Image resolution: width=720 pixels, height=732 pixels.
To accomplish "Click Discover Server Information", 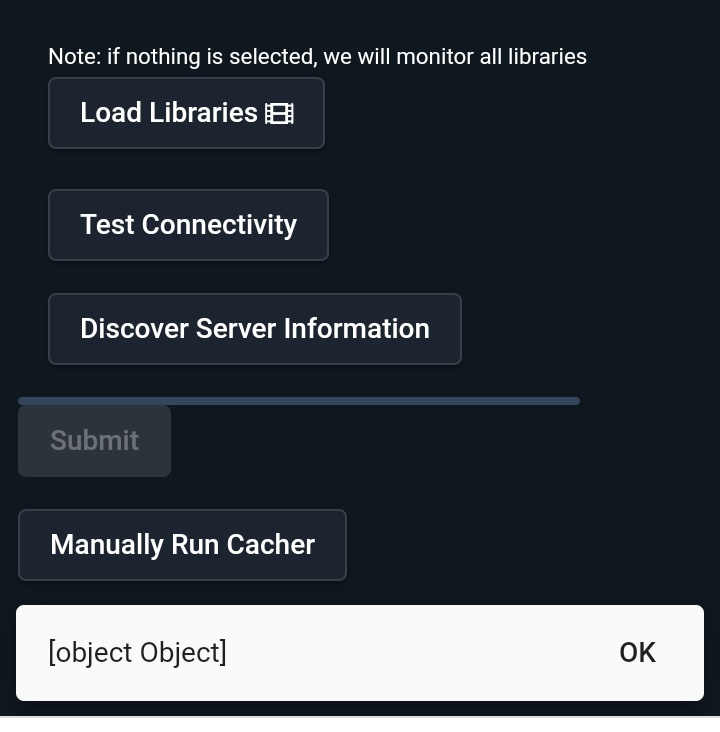I will click(254, 328).
